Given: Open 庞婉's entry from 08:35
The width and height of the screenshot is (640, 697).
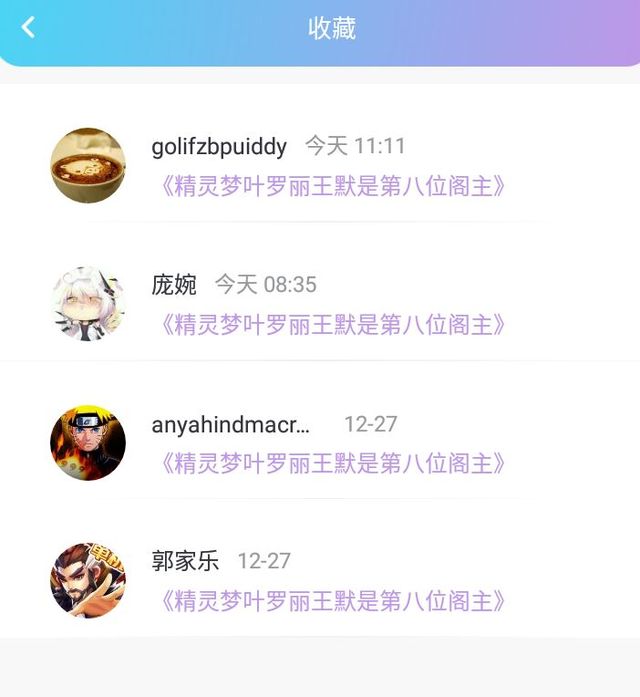Looking at the screenshot, I should pyautogui.click(x=320, y=304).
